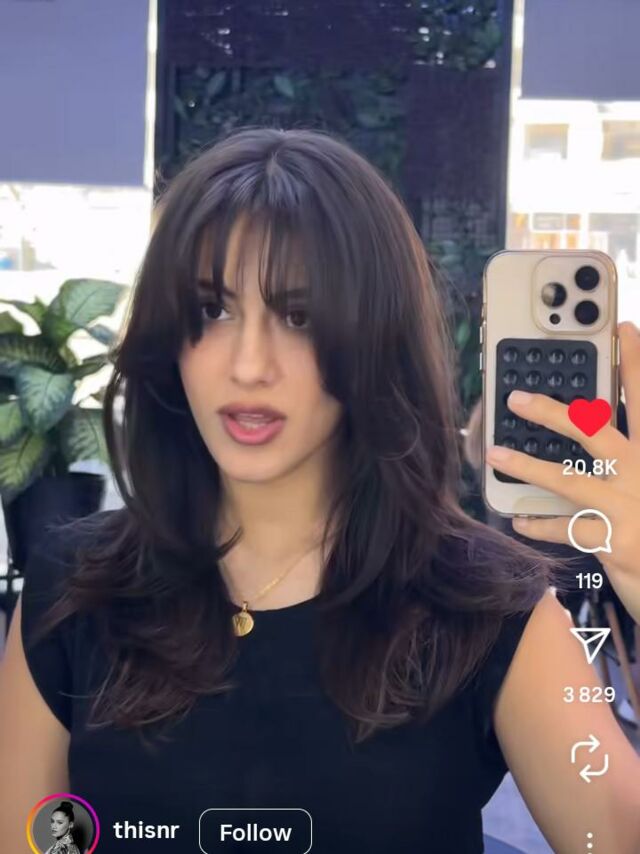Unlike the reel via the red heart

click(x=589, y=417)
